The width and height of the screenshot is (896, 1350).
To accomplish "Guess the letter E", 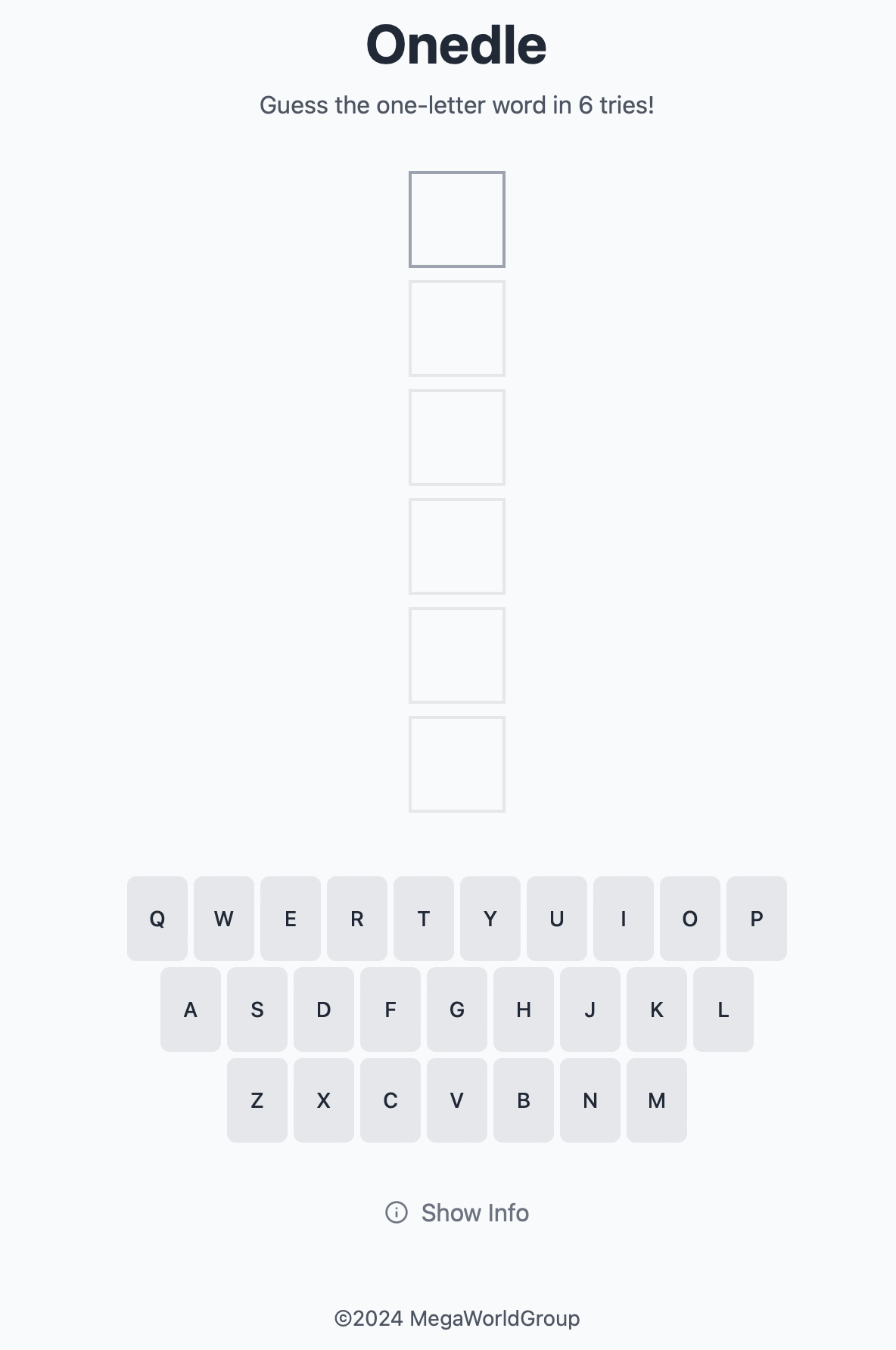I will tap(291, 919).
